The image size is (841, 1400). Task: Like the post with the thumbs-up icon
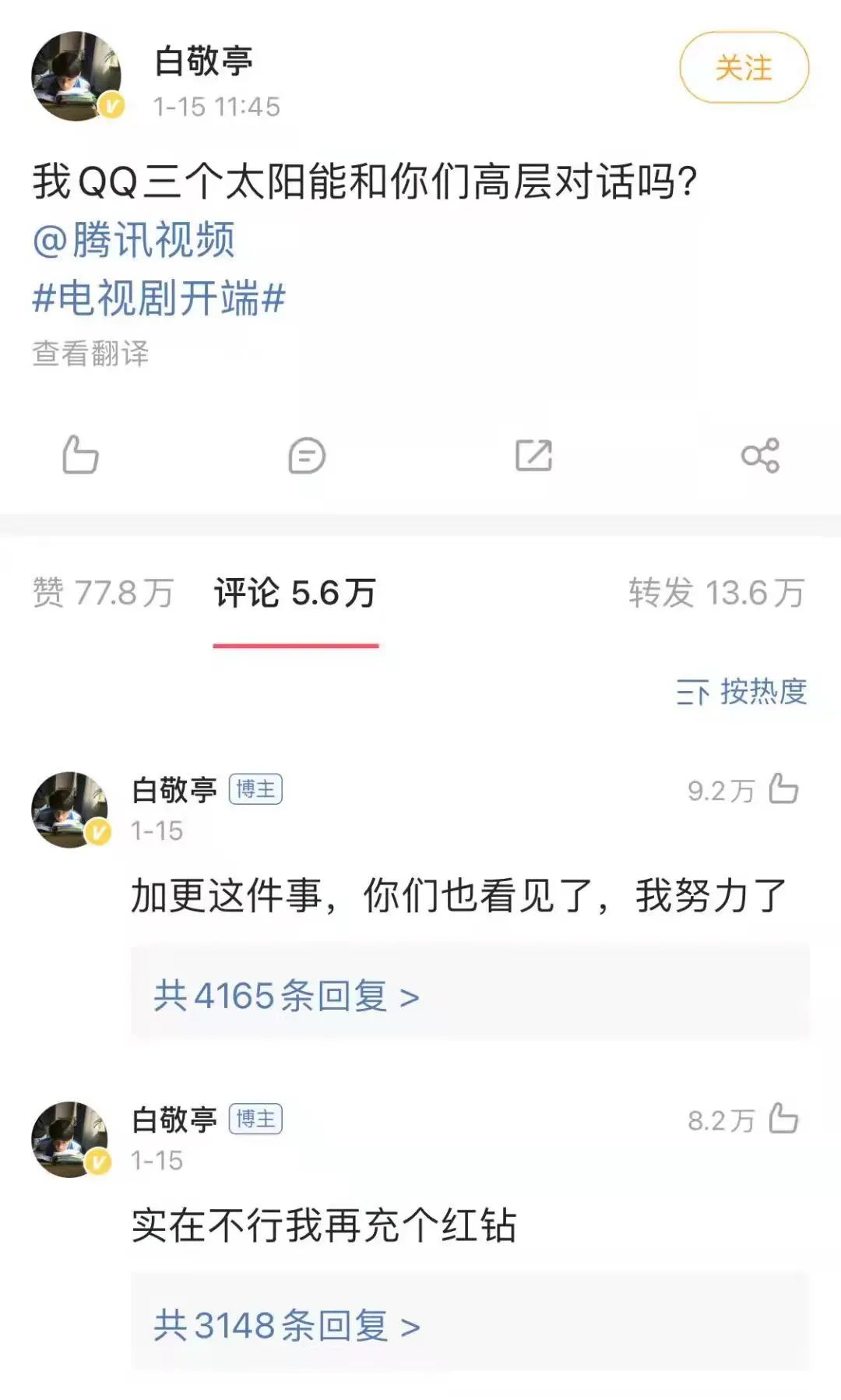coord(80,455)
